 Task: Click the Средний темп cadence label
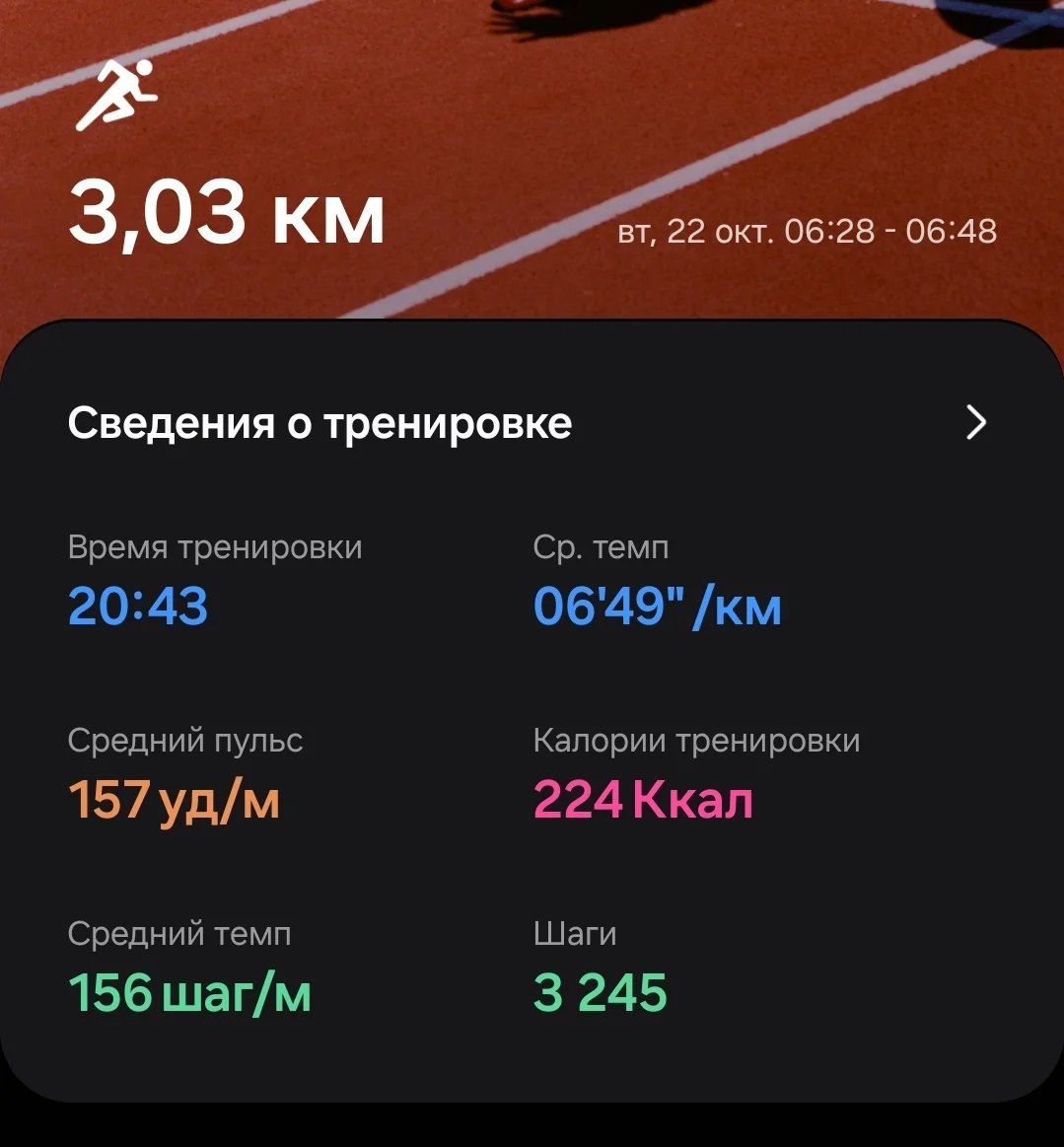tap(178, 933)
